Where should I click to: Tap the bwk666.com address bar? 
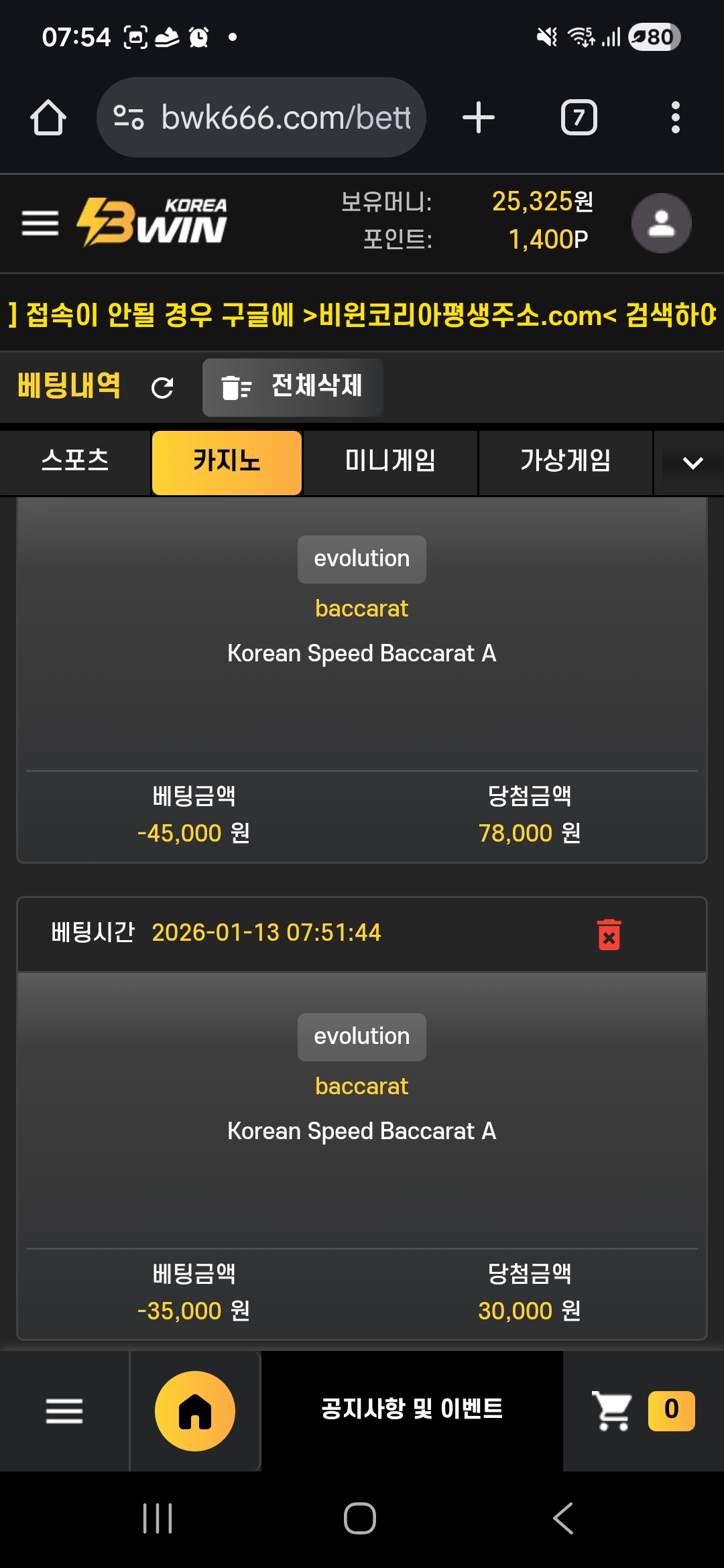click(268, 118)
